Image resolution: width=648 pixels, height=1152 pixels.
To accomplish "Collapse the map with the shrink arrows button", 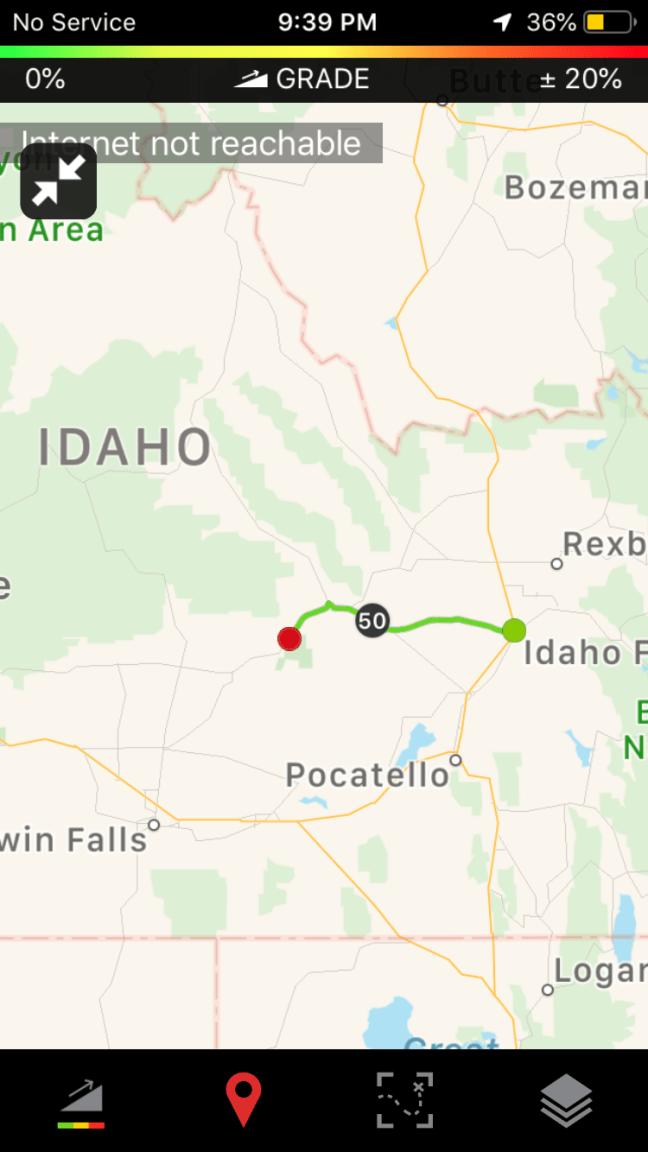I will tap(59, 181).
